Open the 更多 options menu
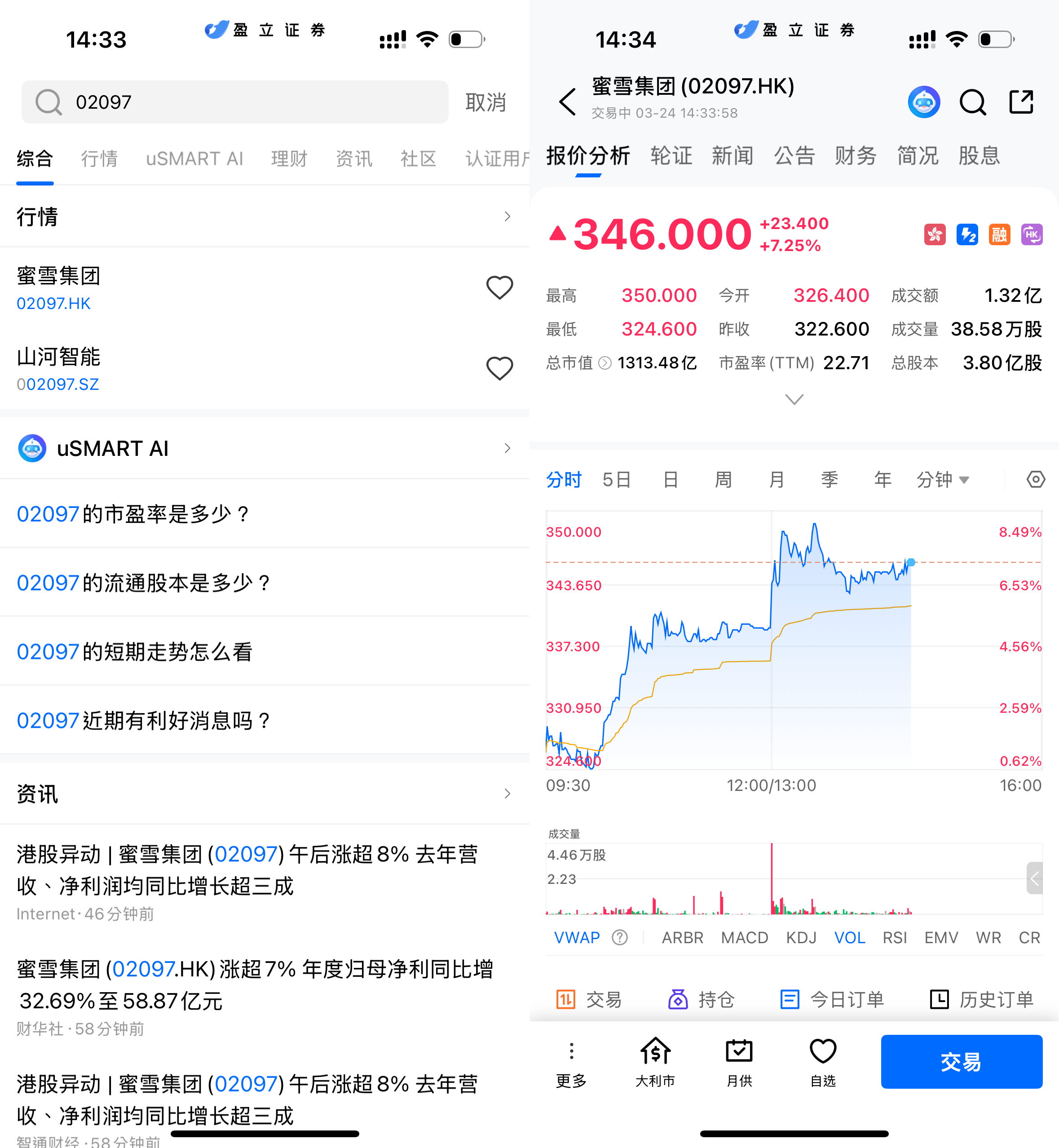 tap(571, 1061)
